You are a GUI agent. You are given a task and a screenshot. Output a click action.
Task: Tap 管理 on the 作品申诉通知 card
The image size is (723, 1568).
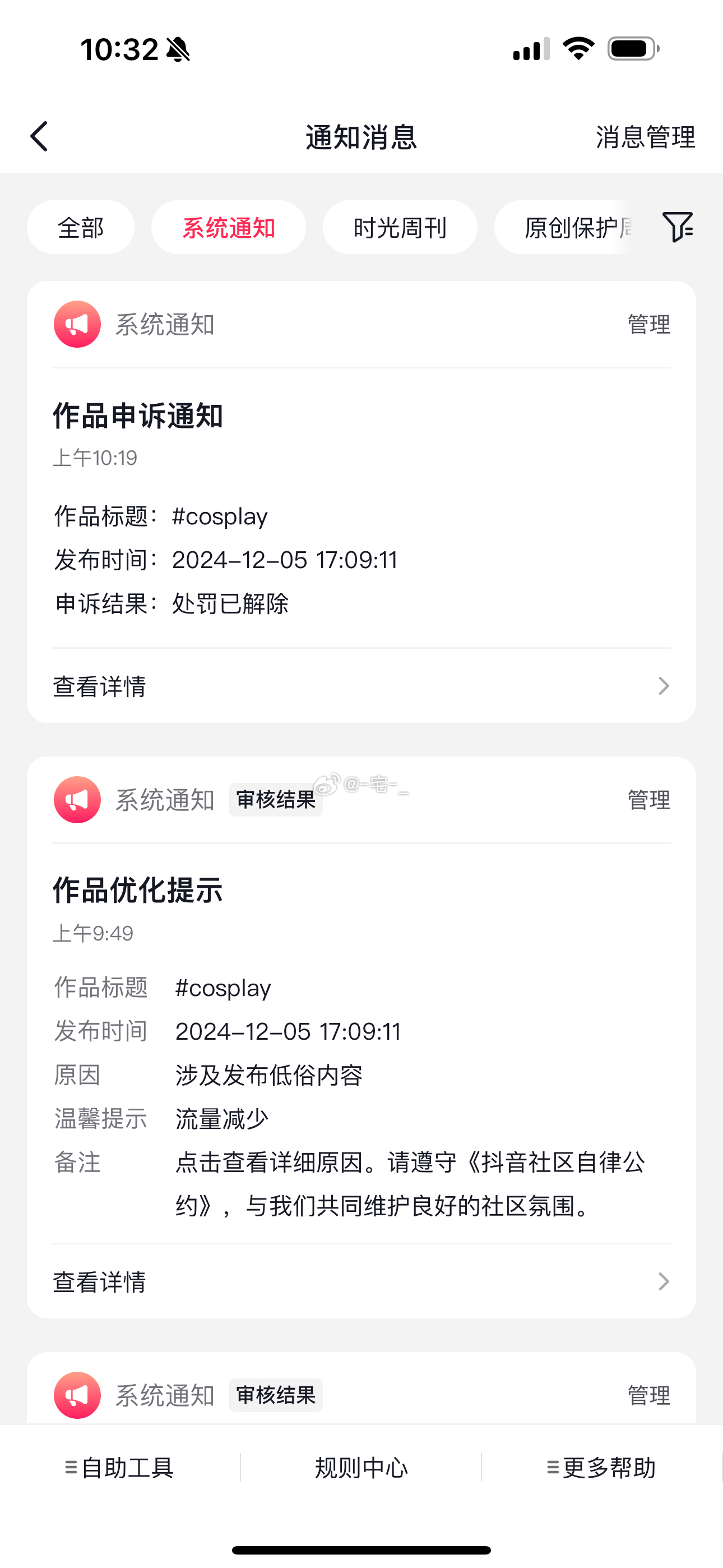point(649,325)
